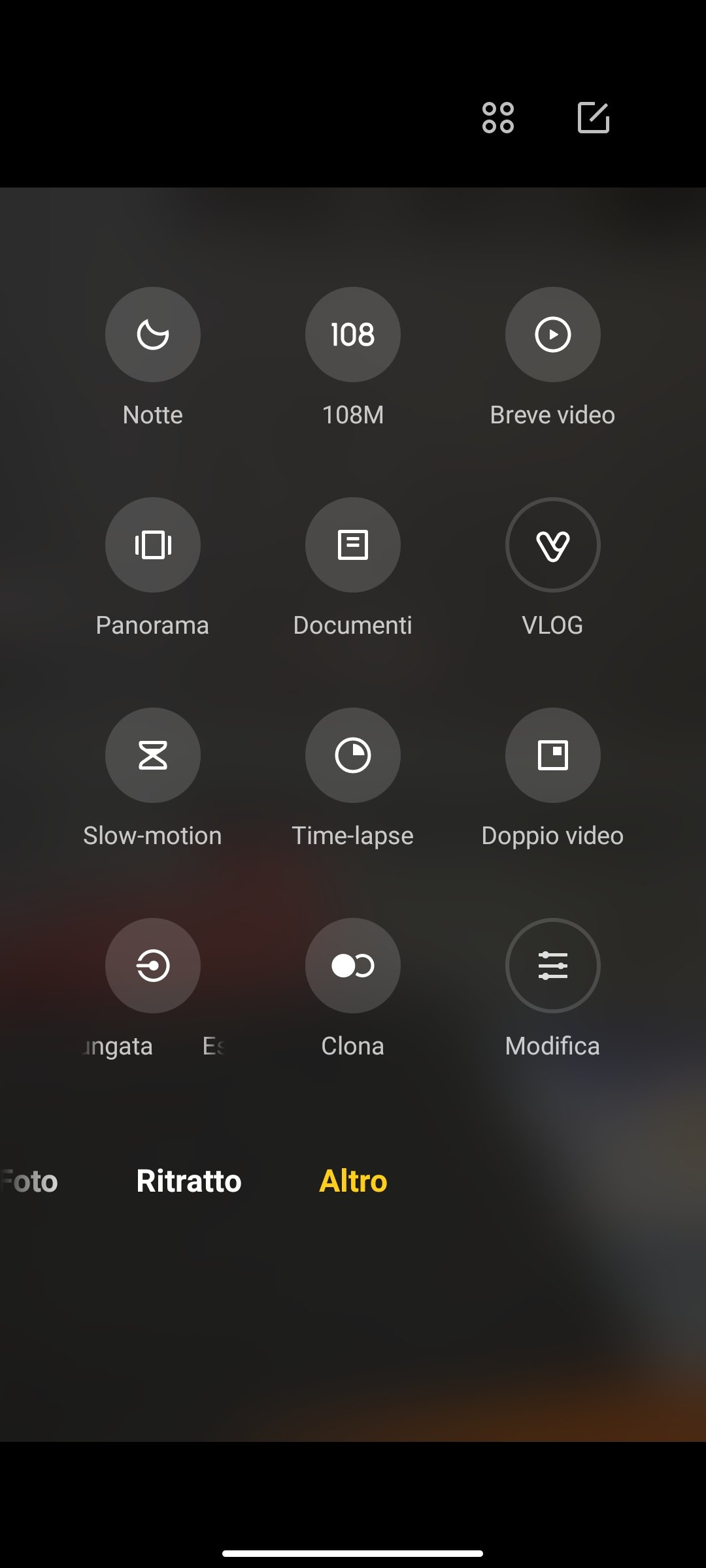Choose the 108M camera mode
706x1568 pixels.
pos(353,335)
